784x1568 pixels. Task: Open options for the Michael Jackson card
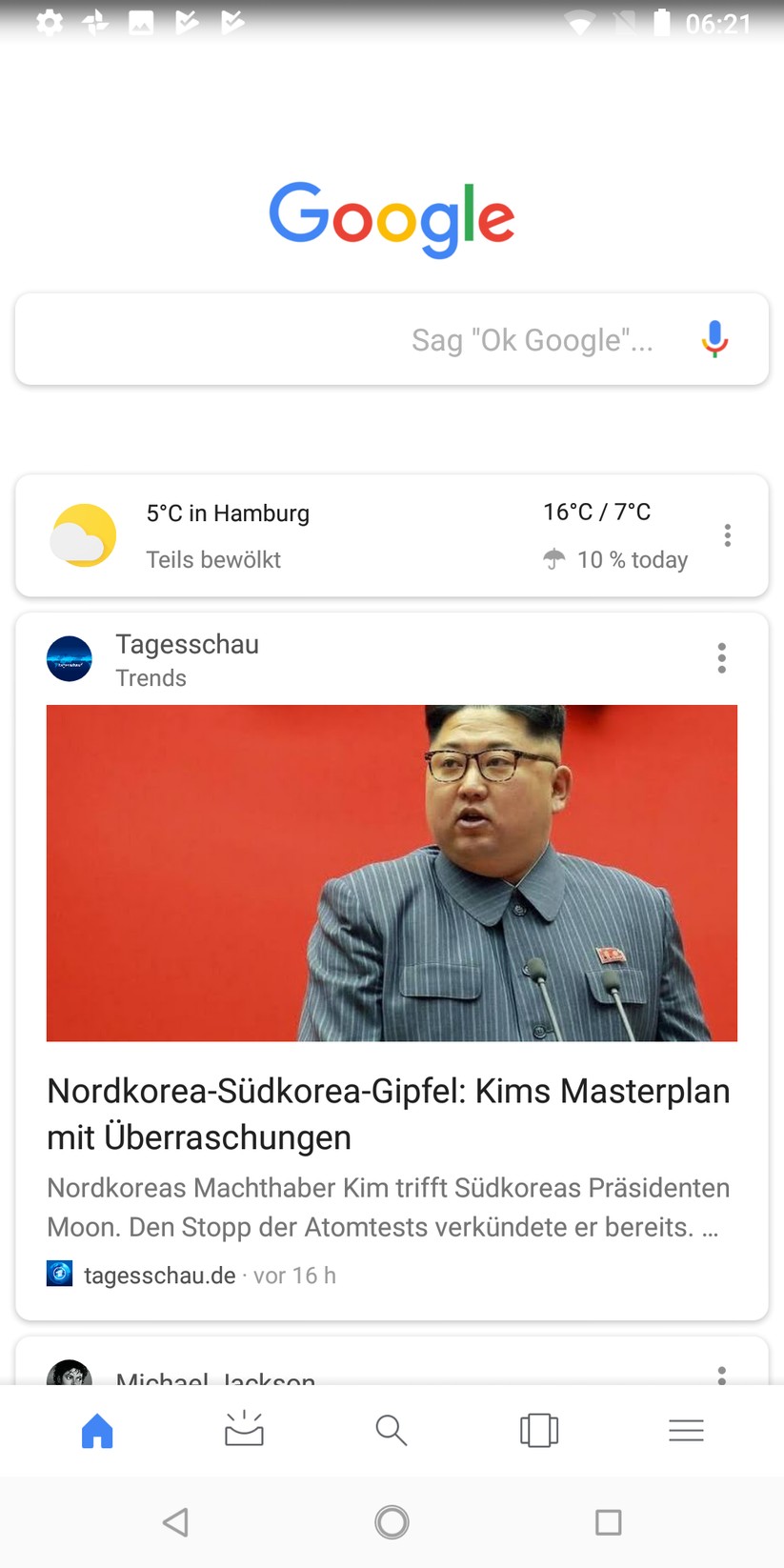[721, 1375]
